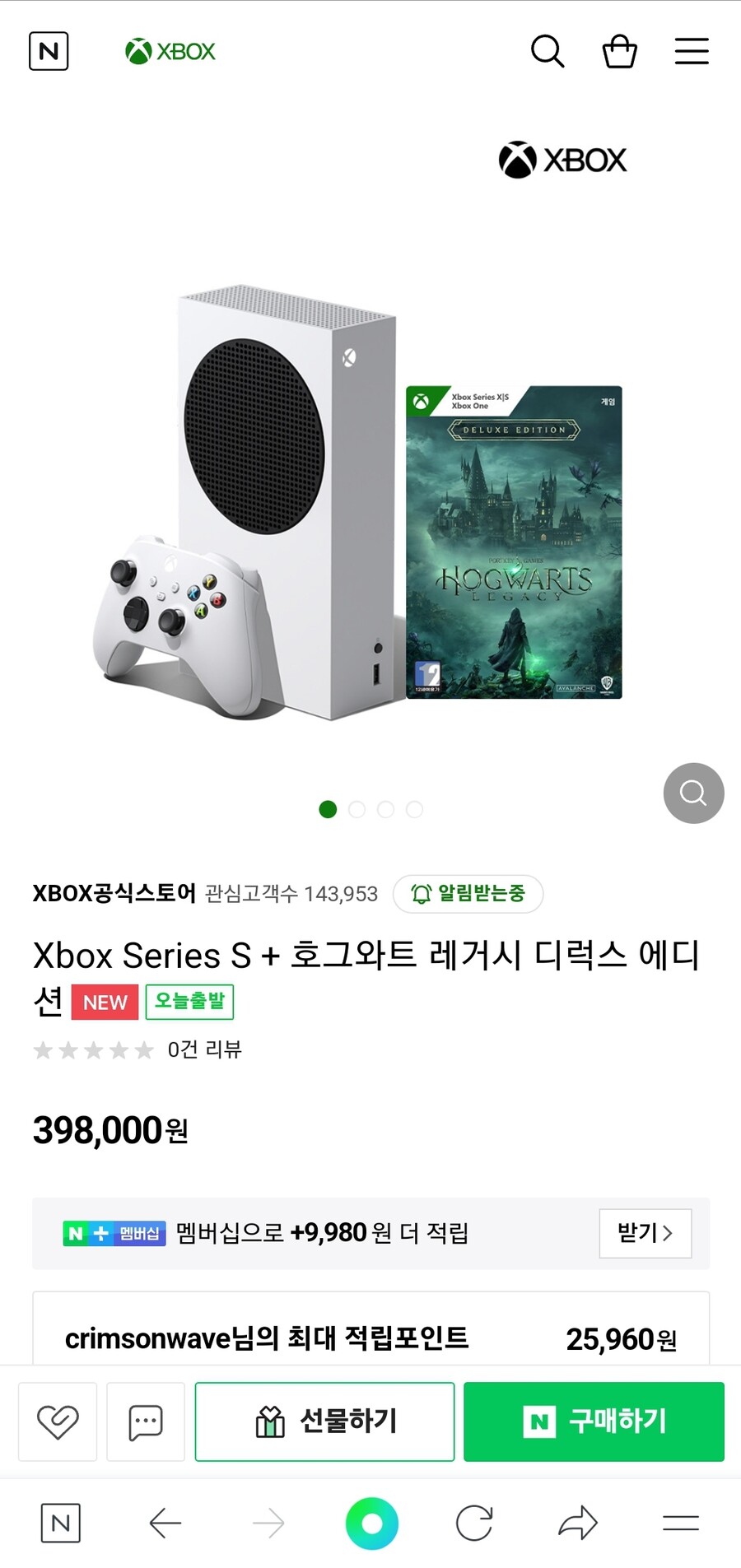Tap the green circle button in the browser bar
Screen dimensions: 741x1568
coord(372,1524)
